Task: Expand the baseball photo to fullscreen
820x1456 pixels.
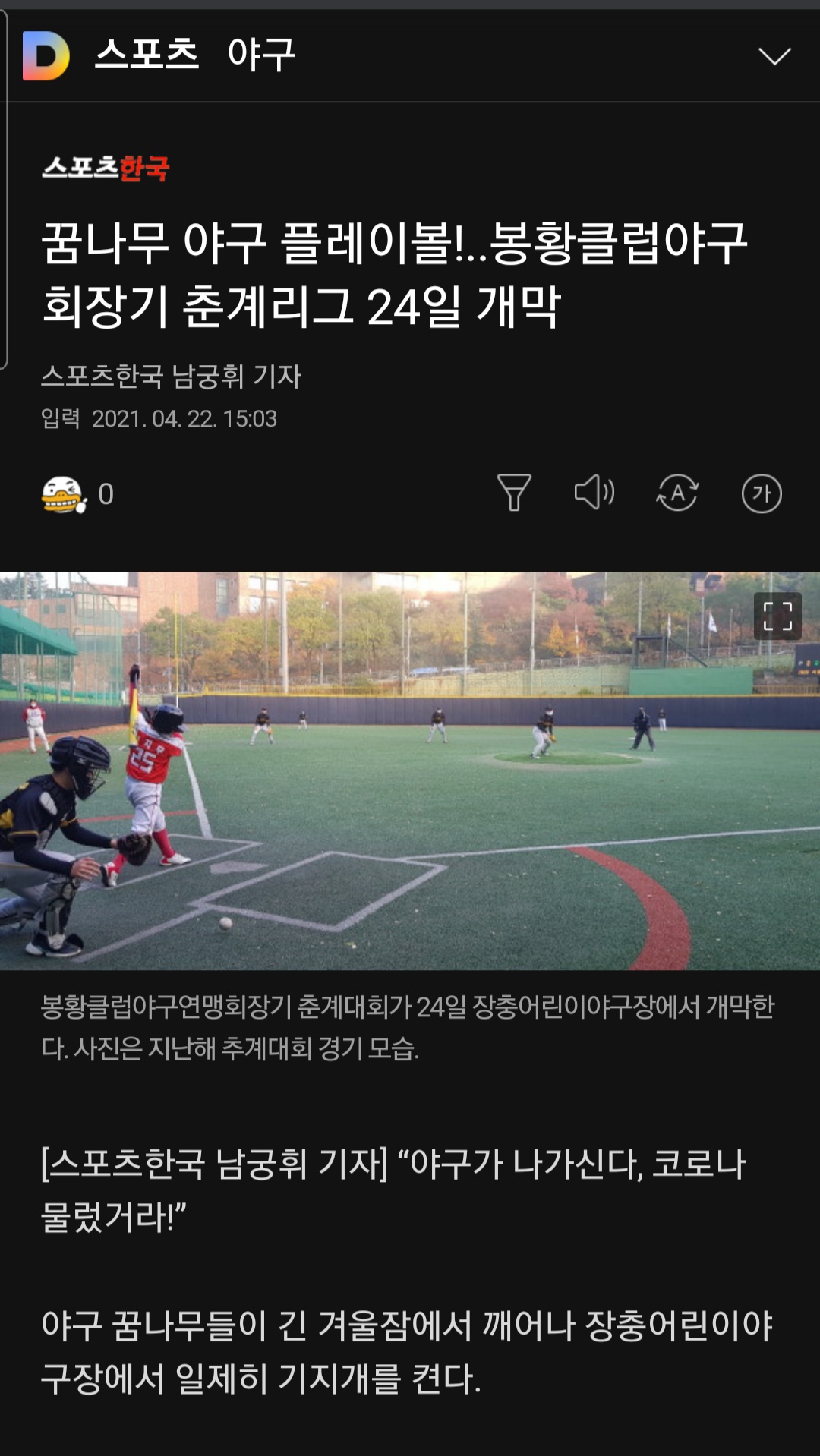Action: pos(777,616)
